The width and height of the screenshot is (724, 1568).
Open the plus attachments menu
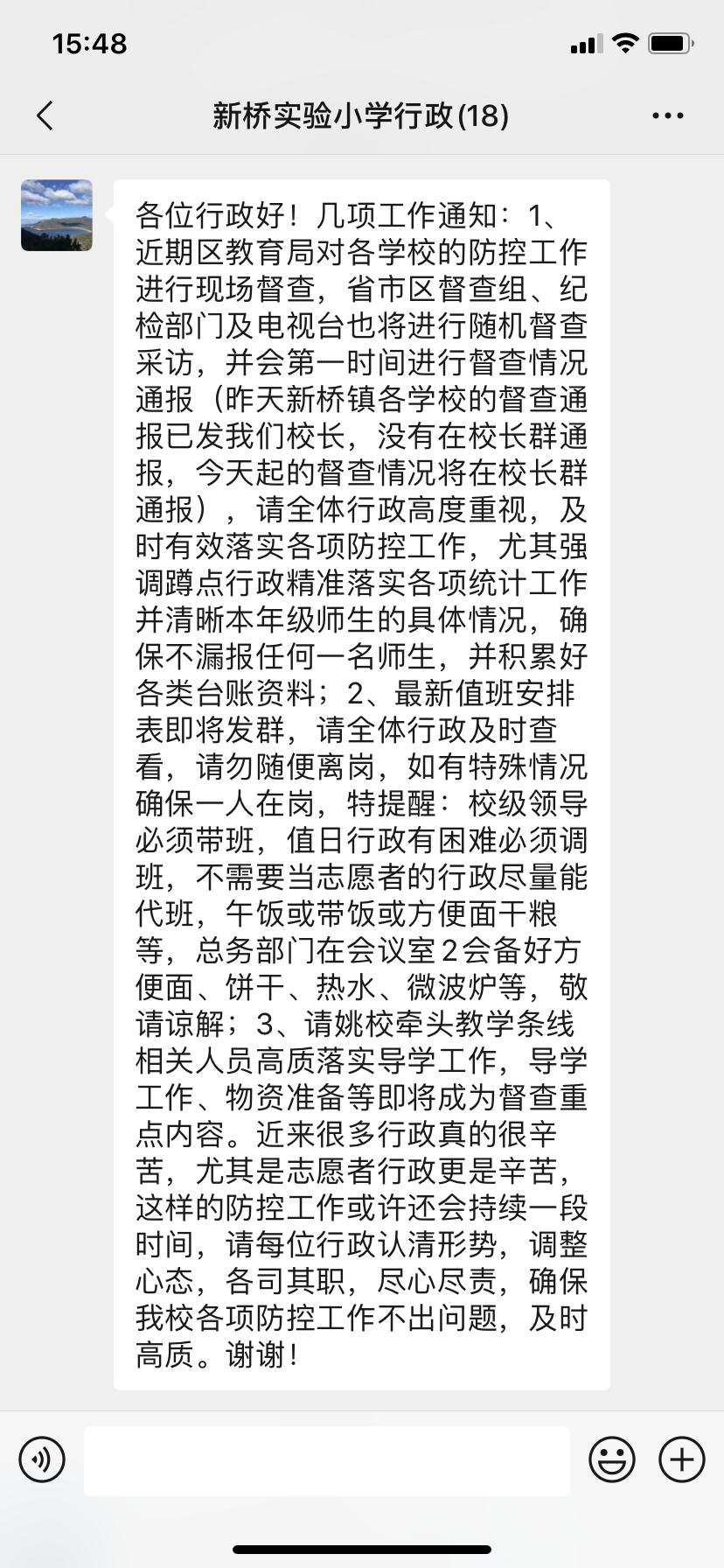[682, 1459]
